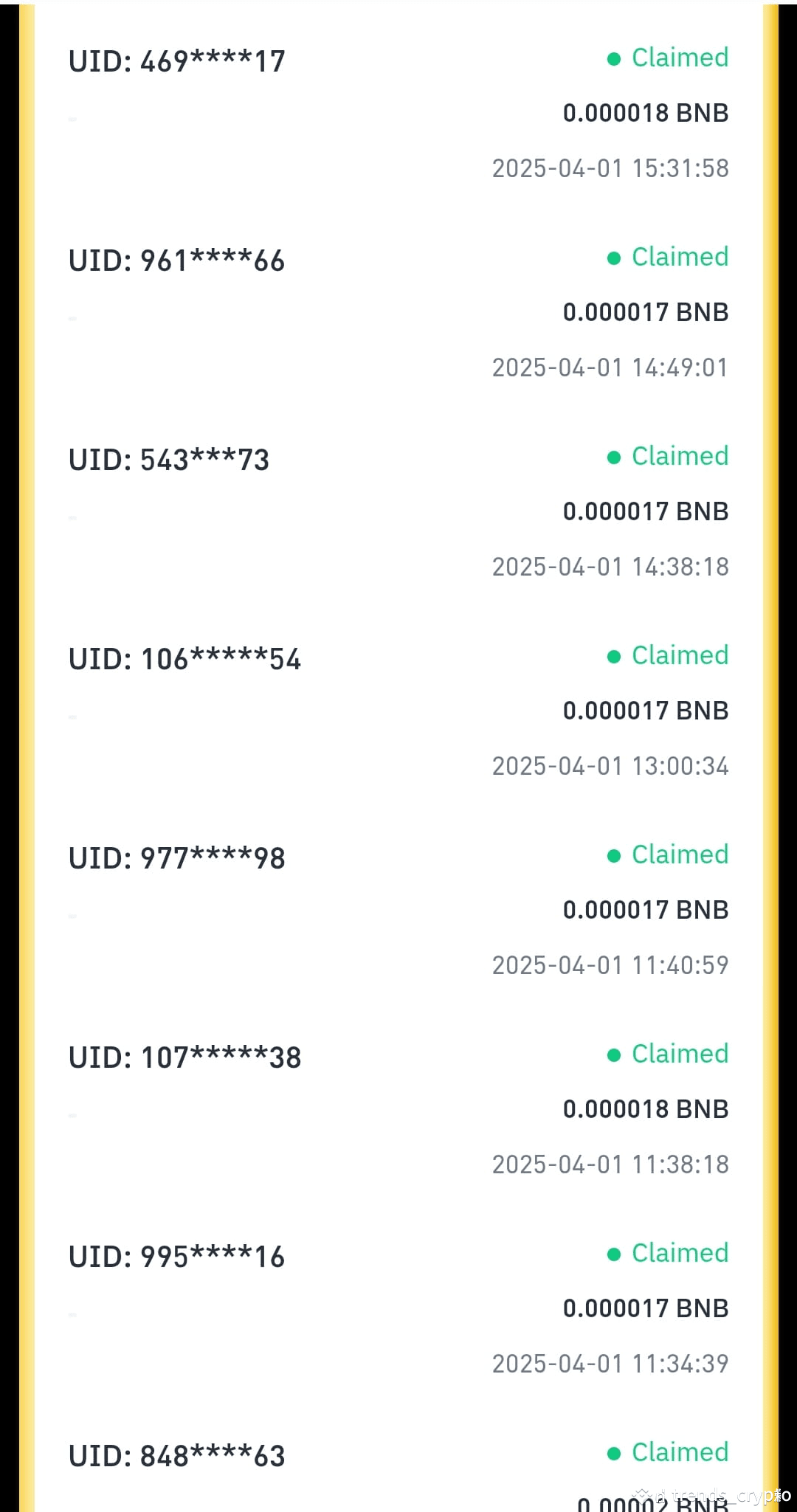
Task: Select the UID 107*****38 row heading
Action: pyautogui.click(x=184, y=1055)
